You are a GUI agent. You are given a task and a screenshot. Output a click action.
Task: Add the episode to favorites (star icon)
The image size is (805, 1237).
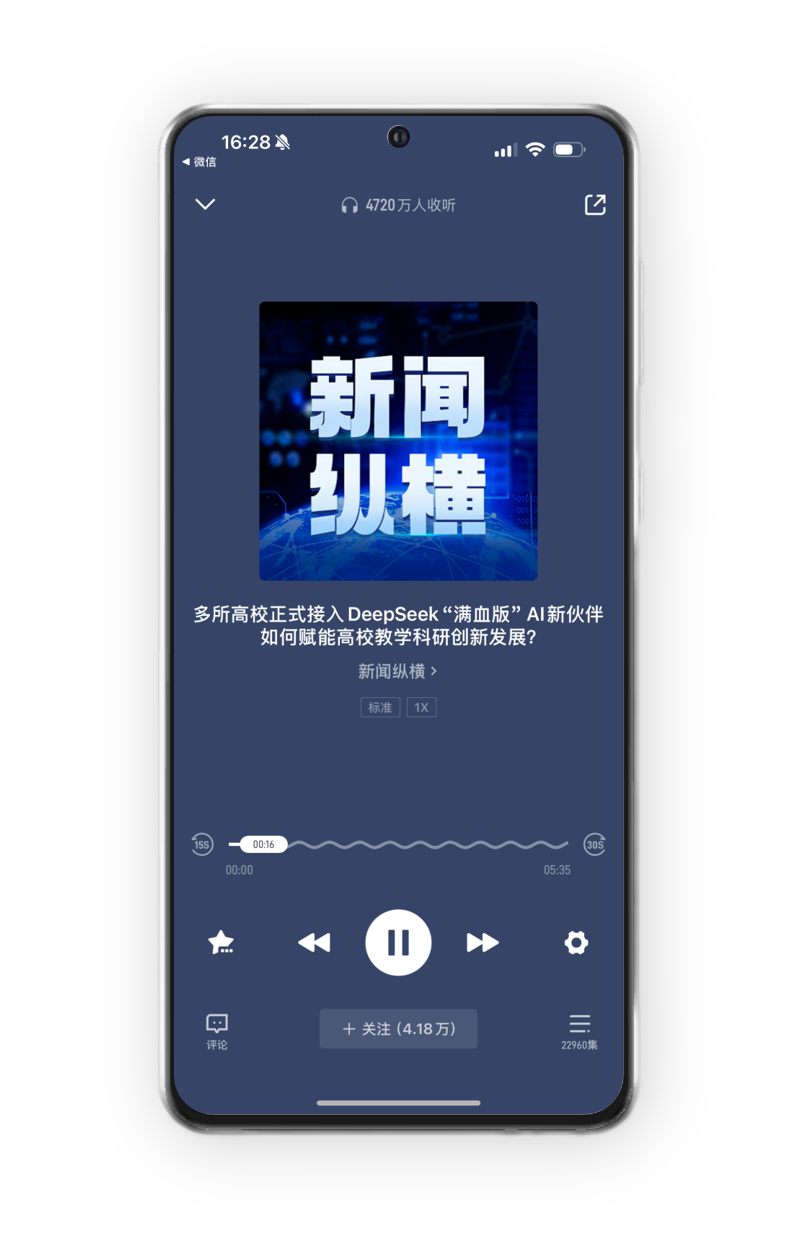tap(221, 942)
